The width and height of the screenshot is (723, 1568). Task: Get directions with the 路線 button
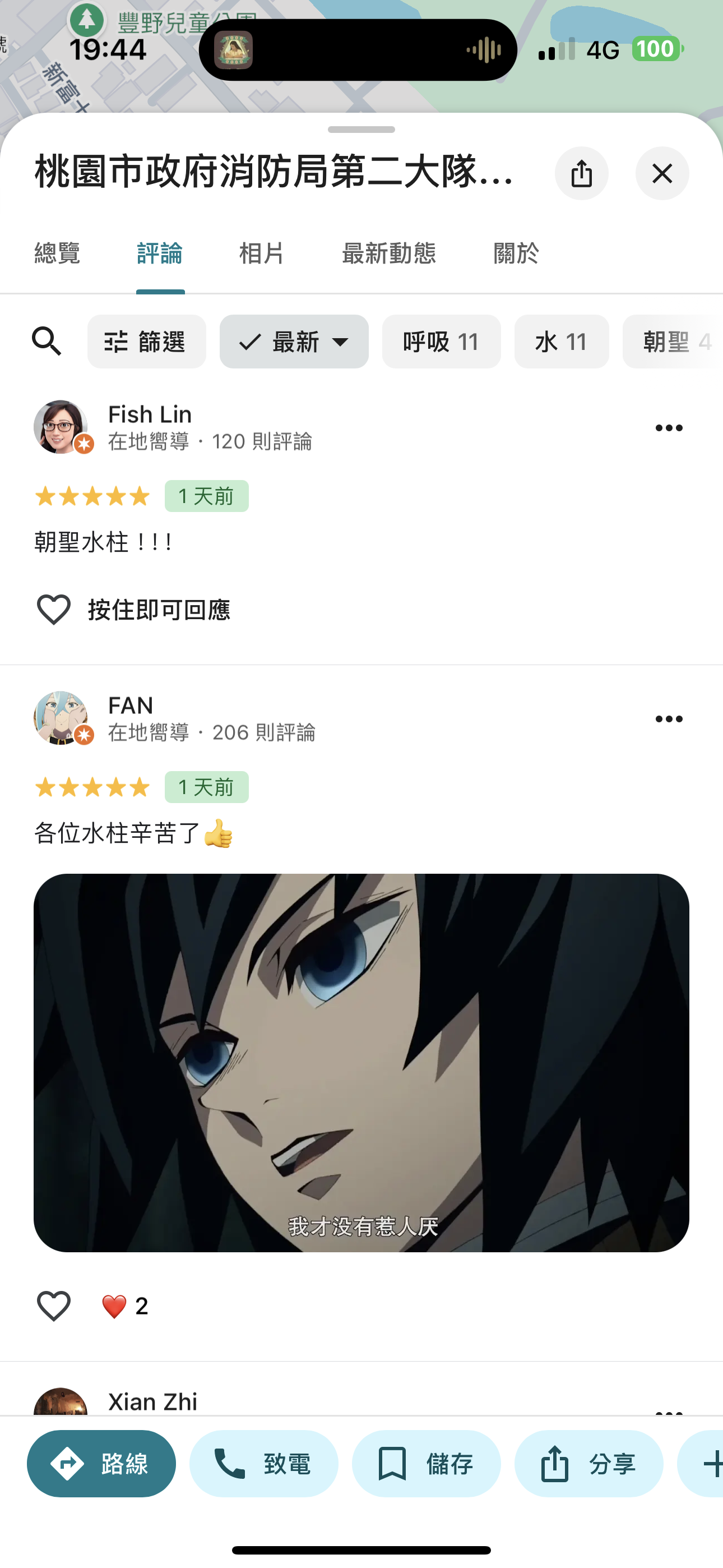click(101, 1463)
